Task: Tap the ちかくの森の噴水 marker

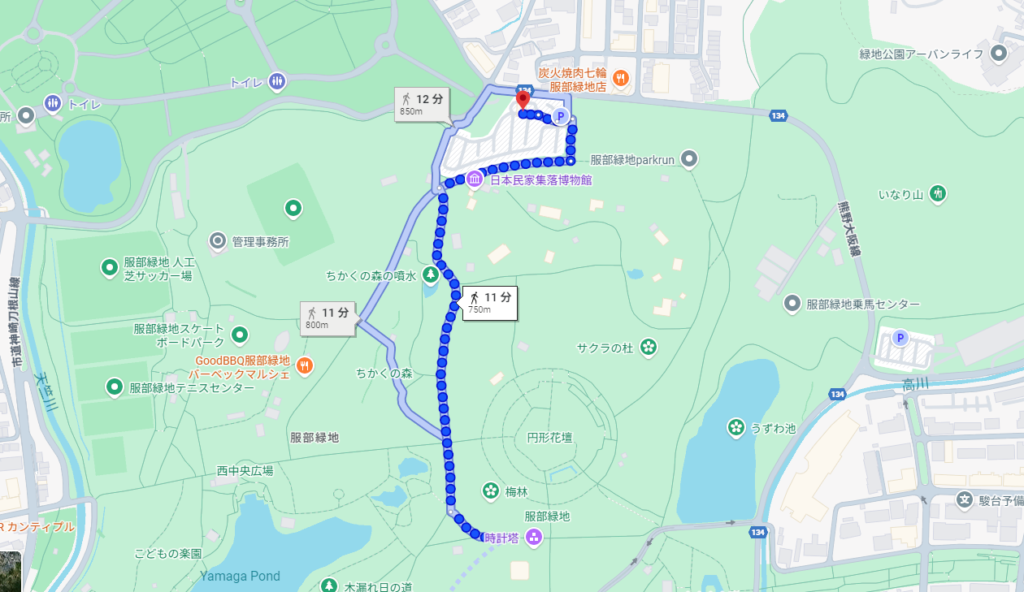Action: pyautogui.click(x=430, y=274)
